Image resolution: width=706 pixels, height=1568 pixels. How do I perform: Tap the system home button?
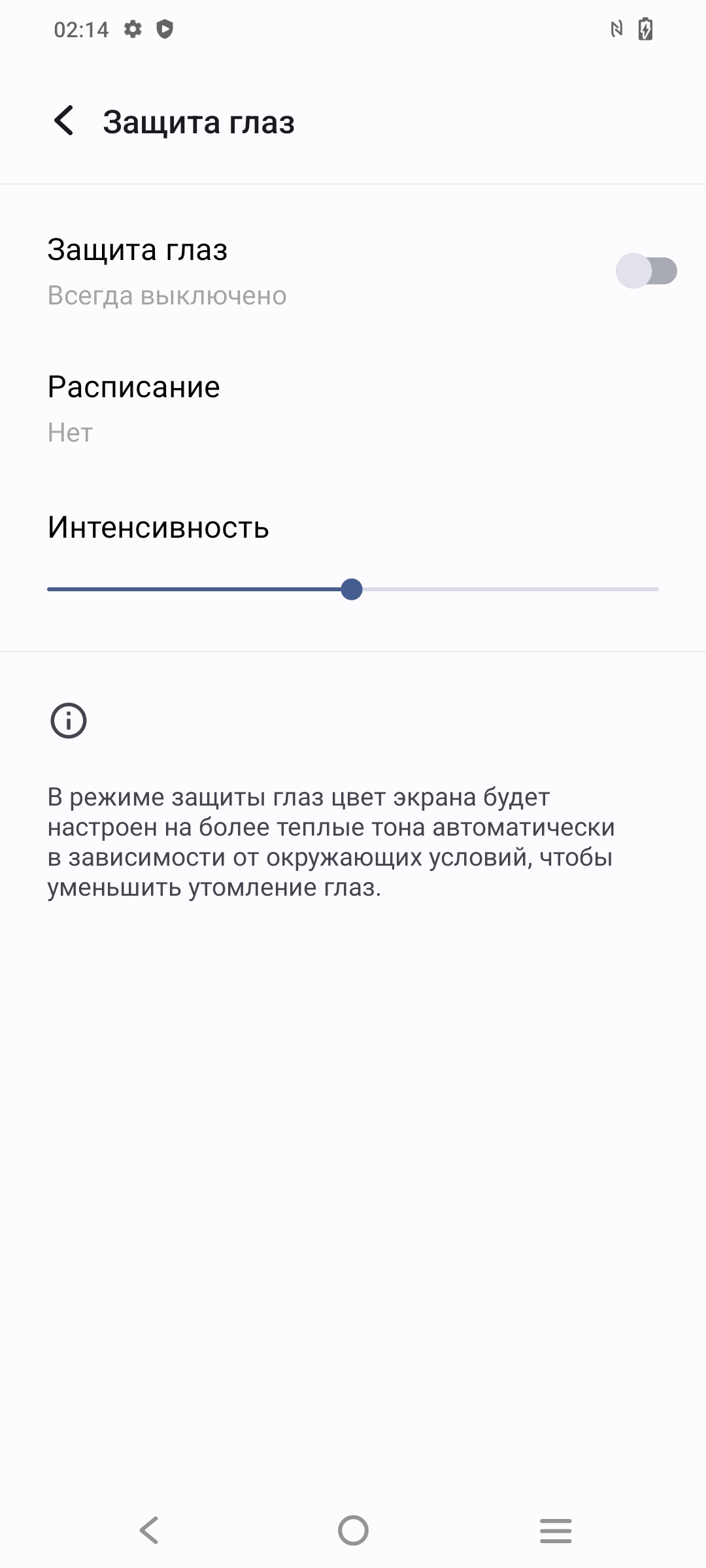click(x=353, y=1530)
